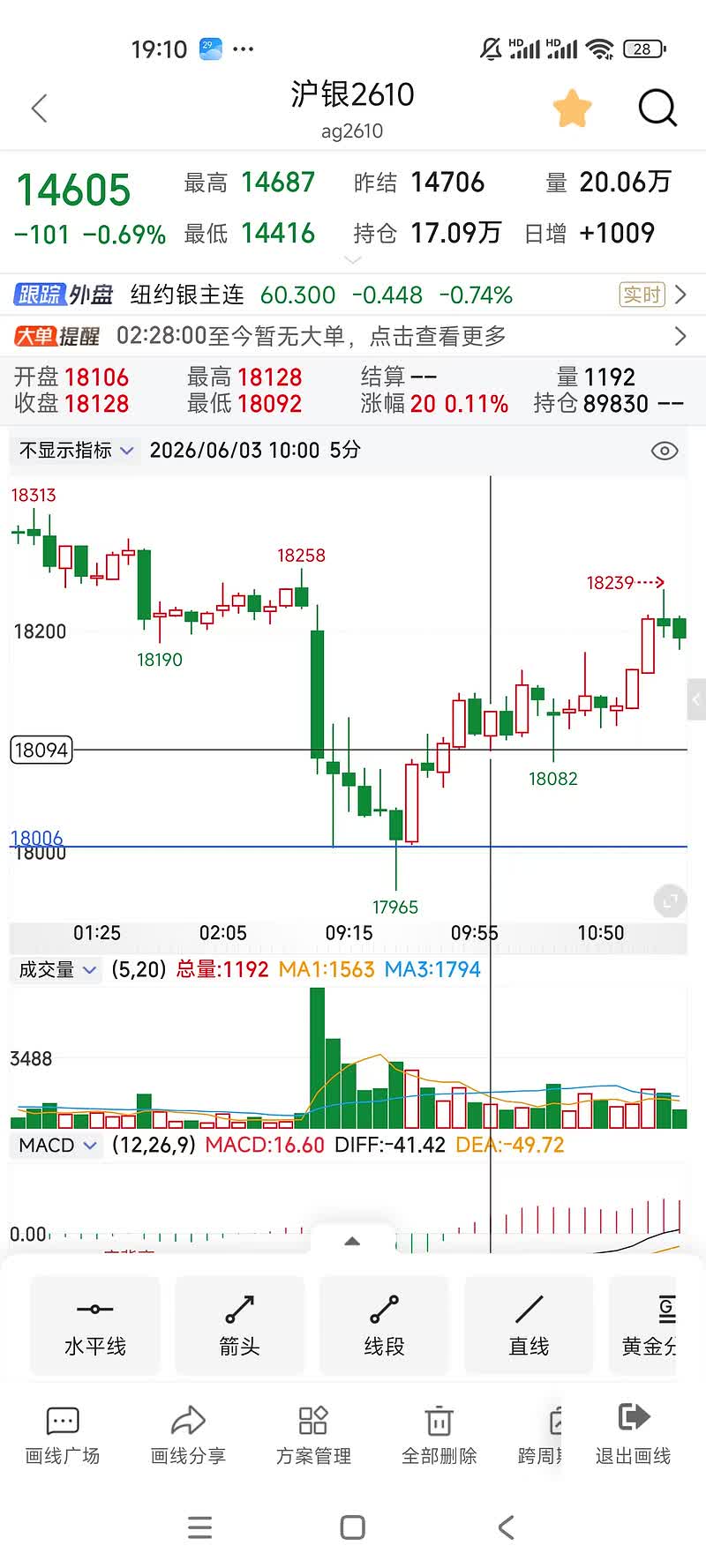Open the MACD indicator dropdown
Viewport: 706px width, 1568px height.
pos(57,1145)
